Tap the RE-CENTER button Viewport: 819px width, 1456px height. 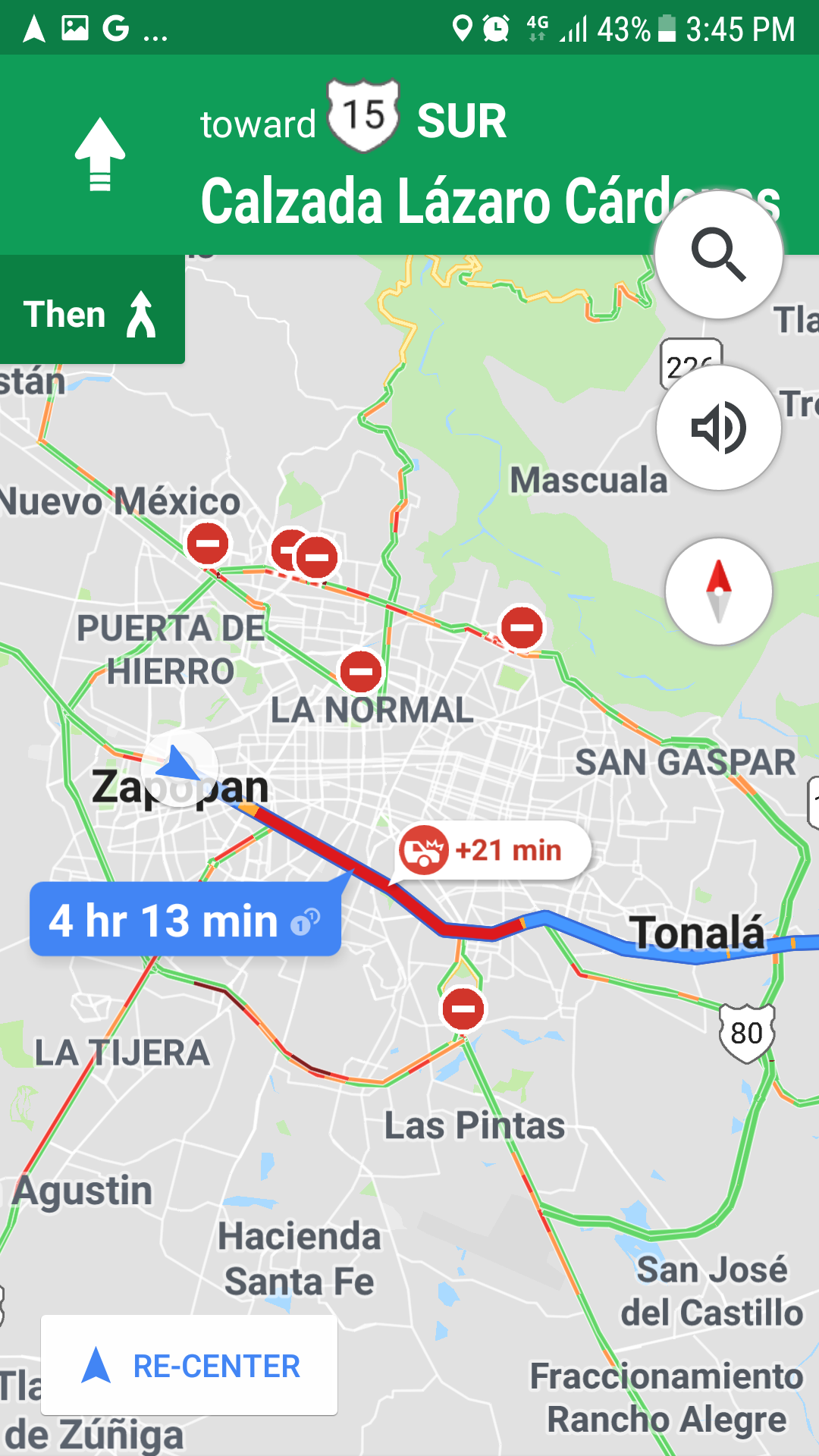point(189,1365)
